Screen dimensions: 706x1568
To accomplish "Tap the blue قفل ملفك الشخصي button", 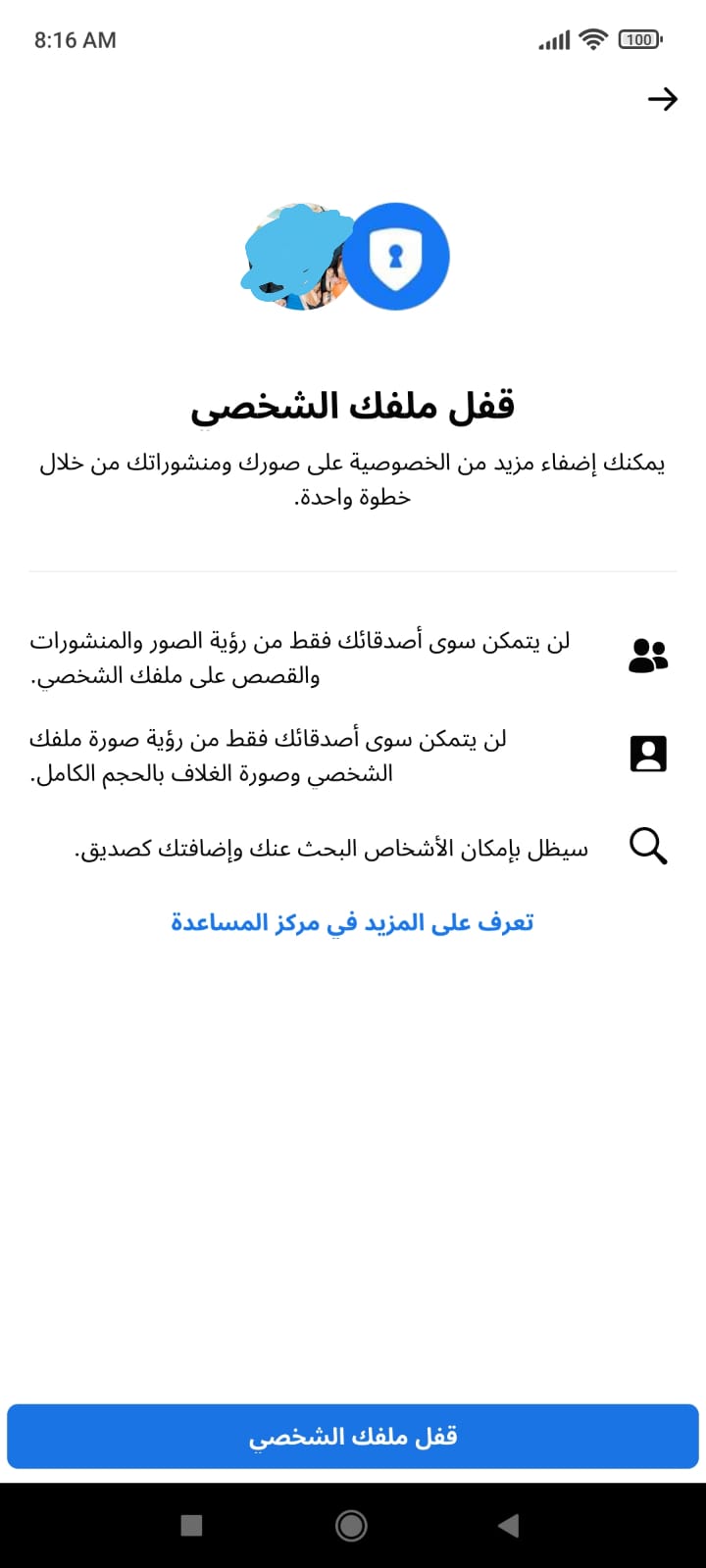I will coord(353,1436).
